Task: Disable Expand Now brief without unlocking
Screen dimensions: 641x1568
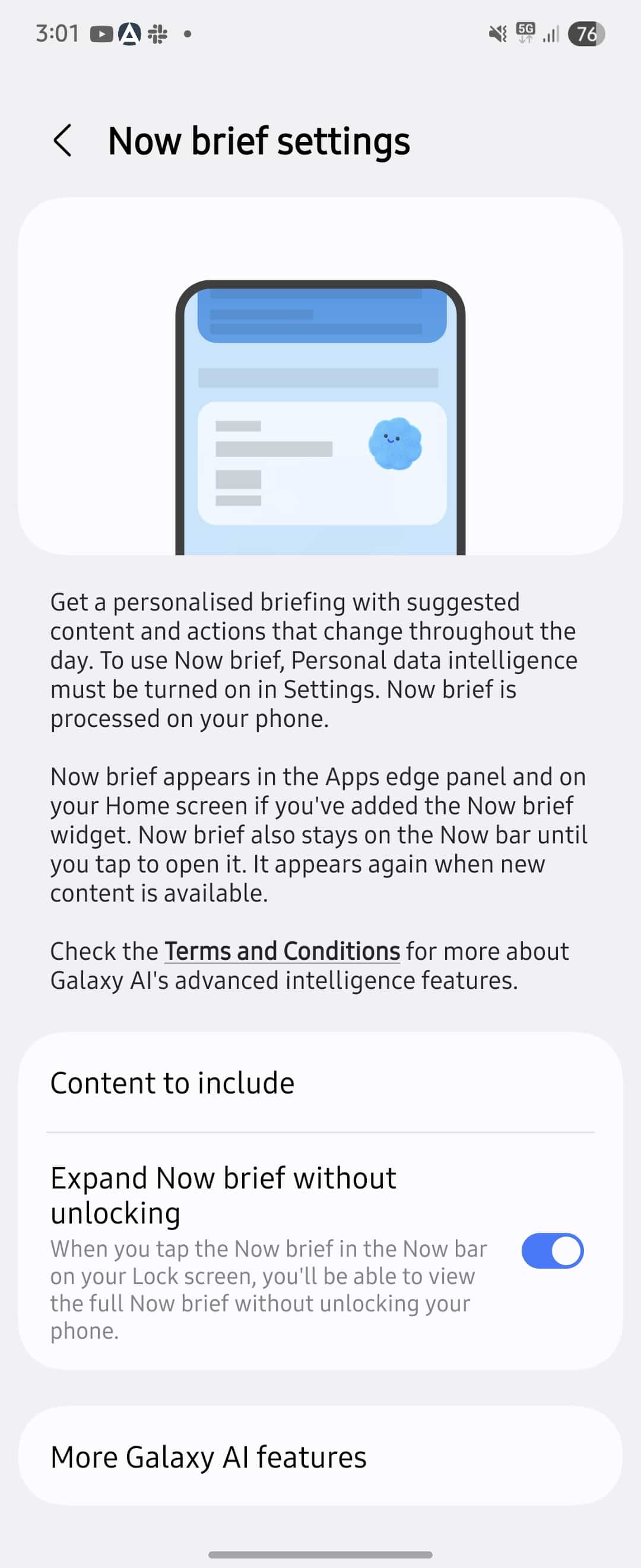Action: tap(551, 1251)
